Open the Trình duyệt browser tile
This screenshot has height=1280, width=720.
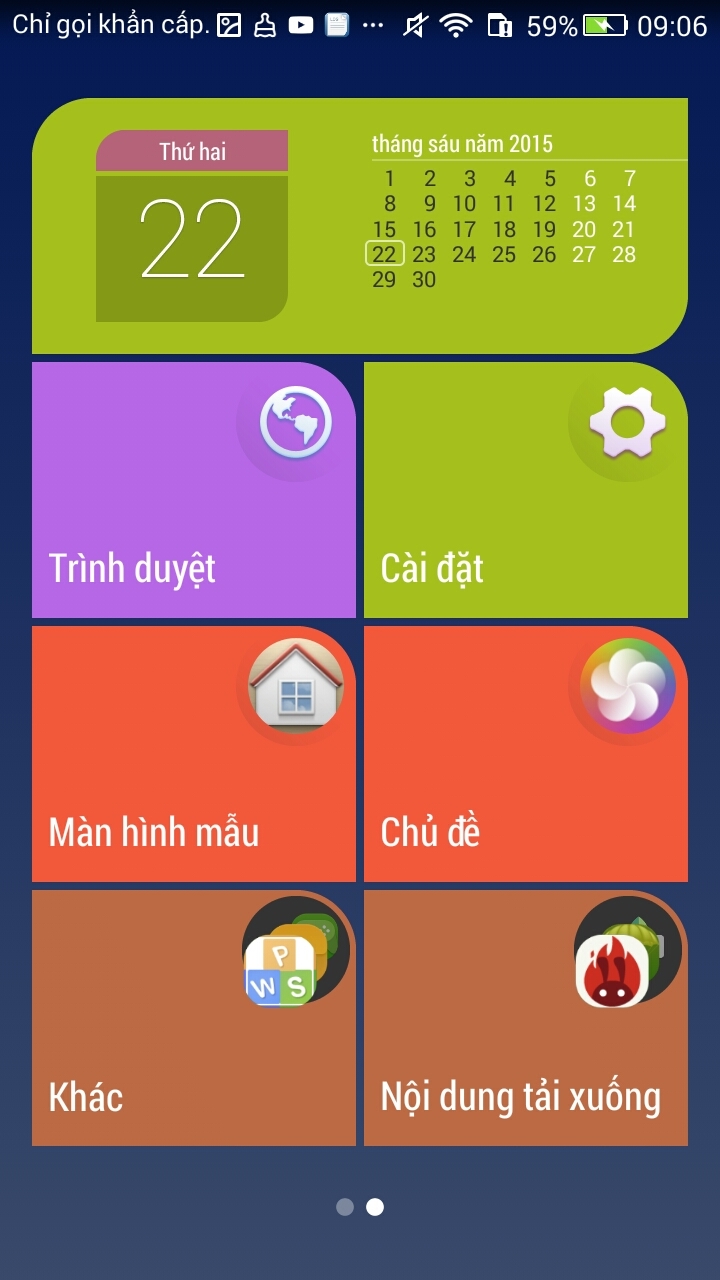pos(194,490)
